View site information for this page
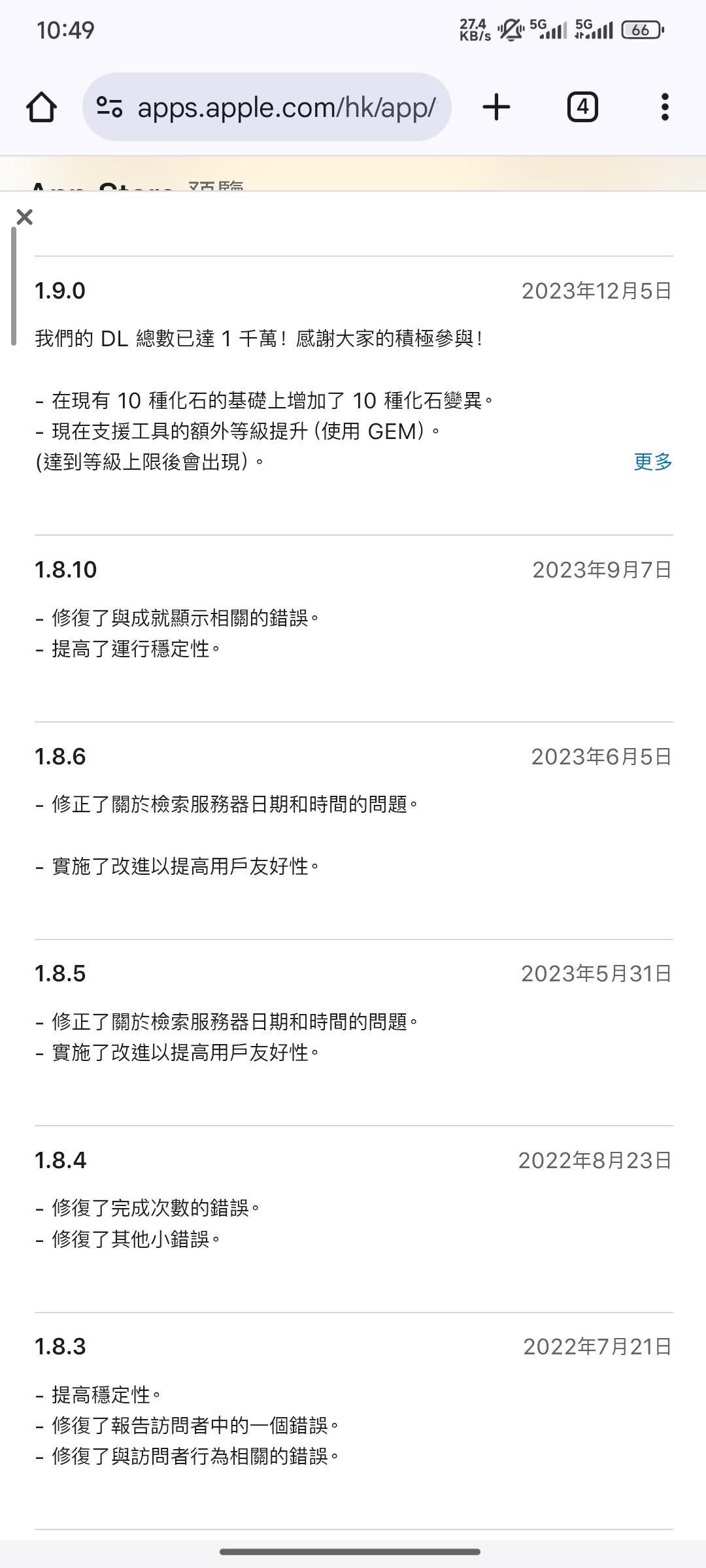The height and width of the screenshot is (1568, 706). coord(109,107)
